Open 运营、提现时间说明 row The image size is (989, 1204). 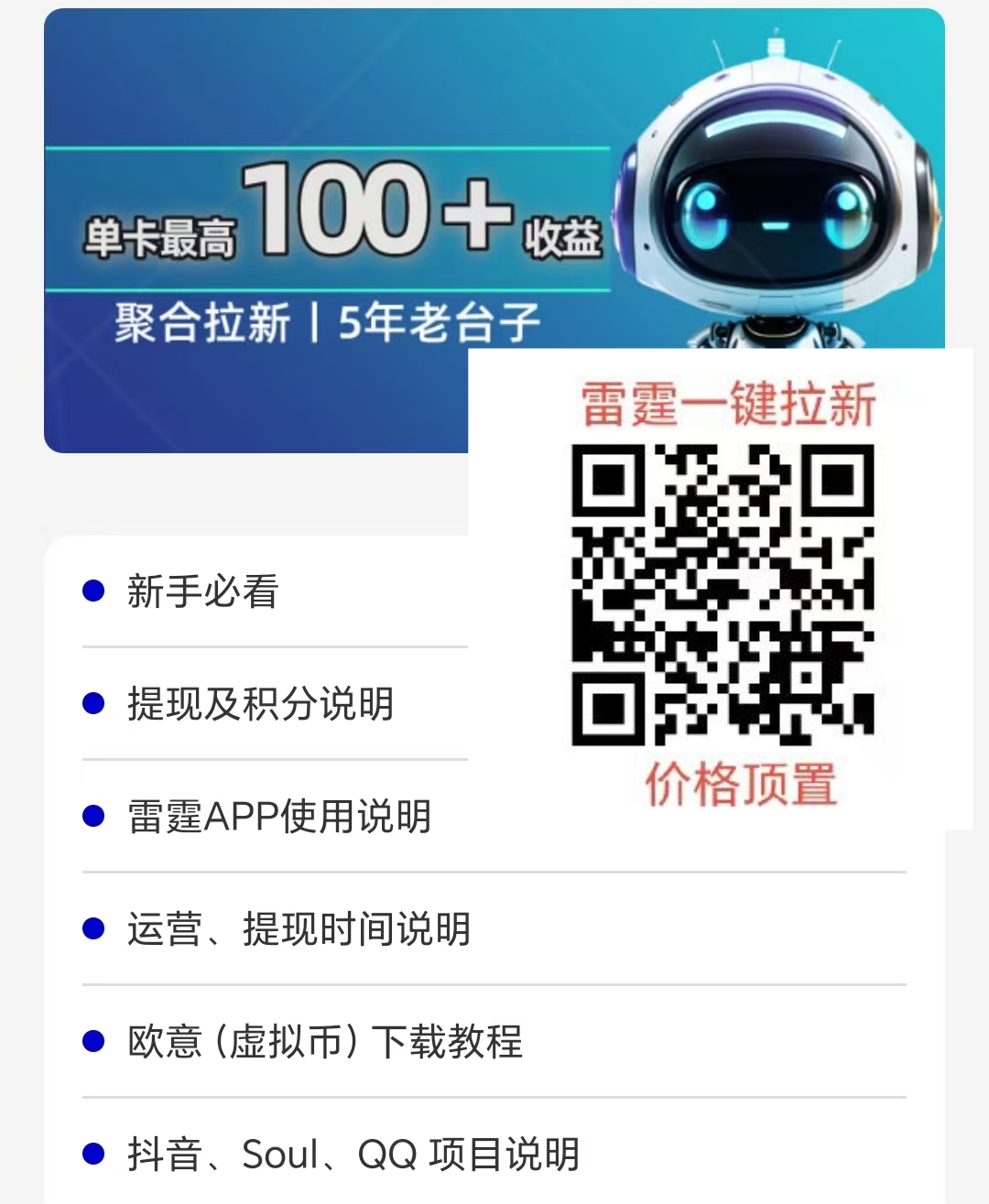click(x=299, y=929)
